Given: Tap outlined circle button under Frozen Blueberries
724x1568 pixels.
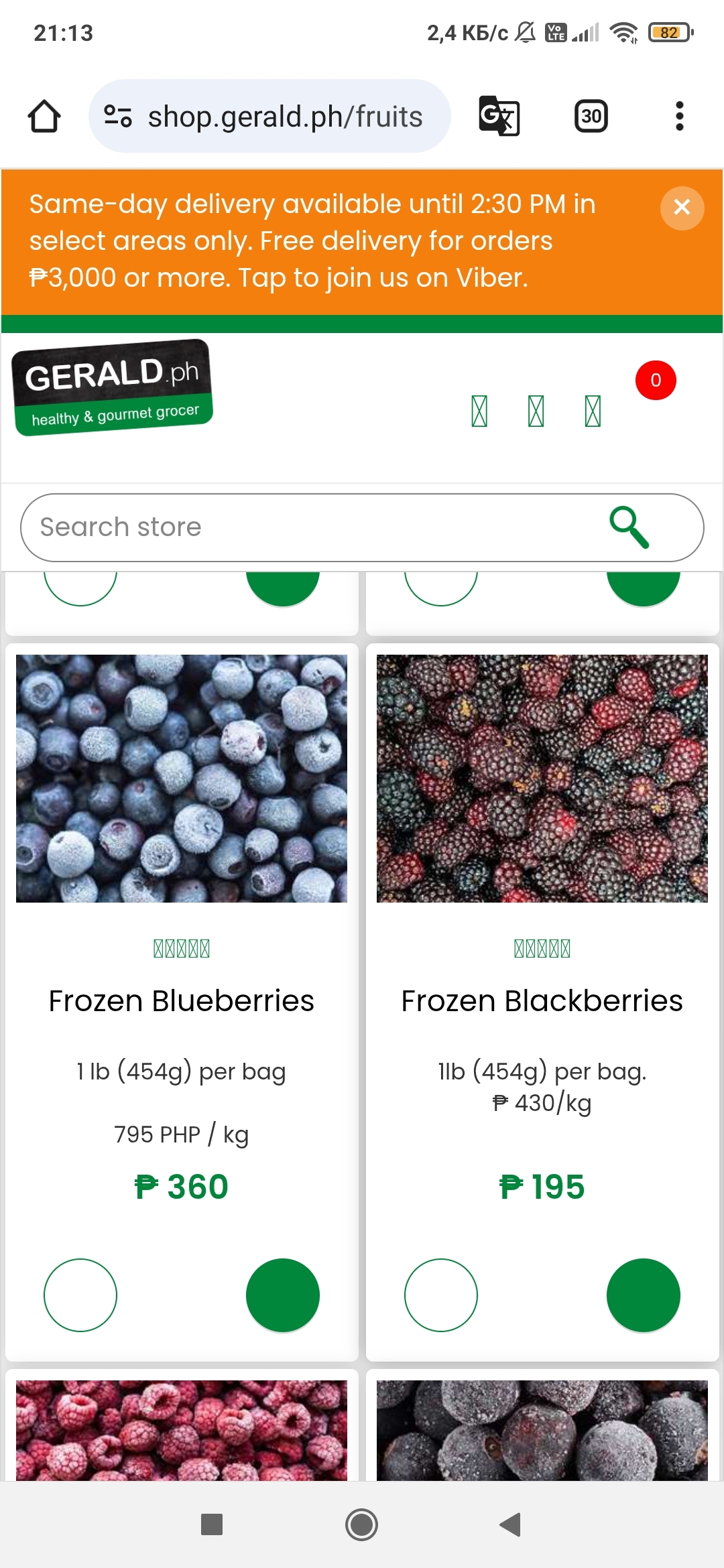Looking at the screenshot, I should pyautogui.click(x=80, y=1295).
